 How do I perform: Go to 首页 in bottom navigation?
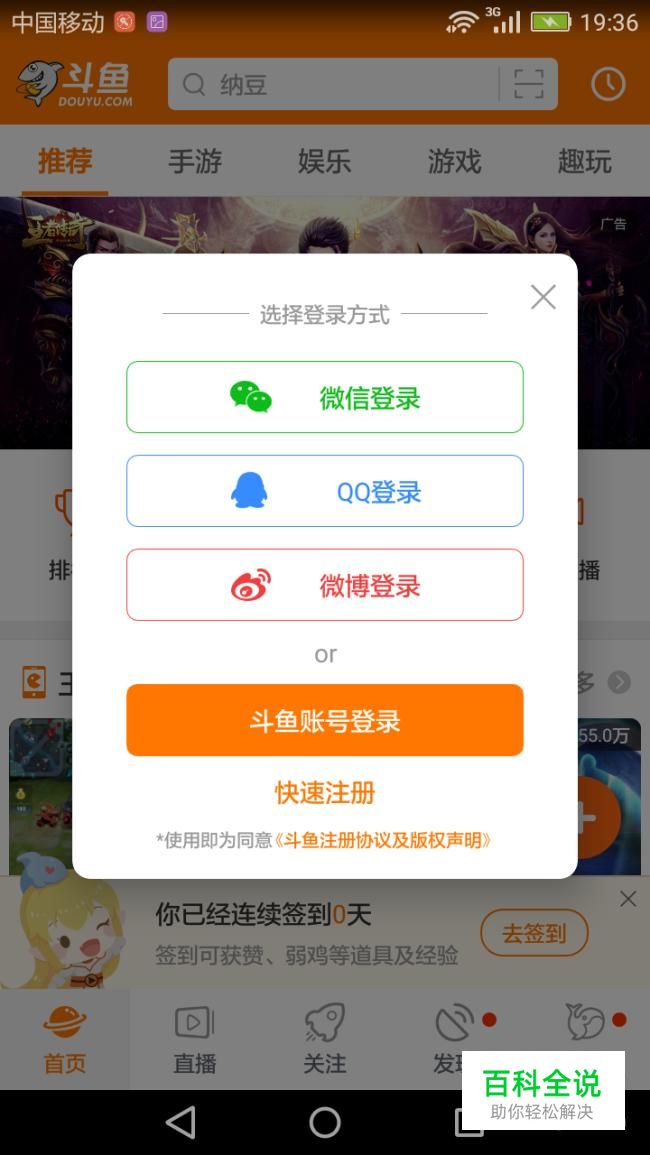(x=65, y=1040)
